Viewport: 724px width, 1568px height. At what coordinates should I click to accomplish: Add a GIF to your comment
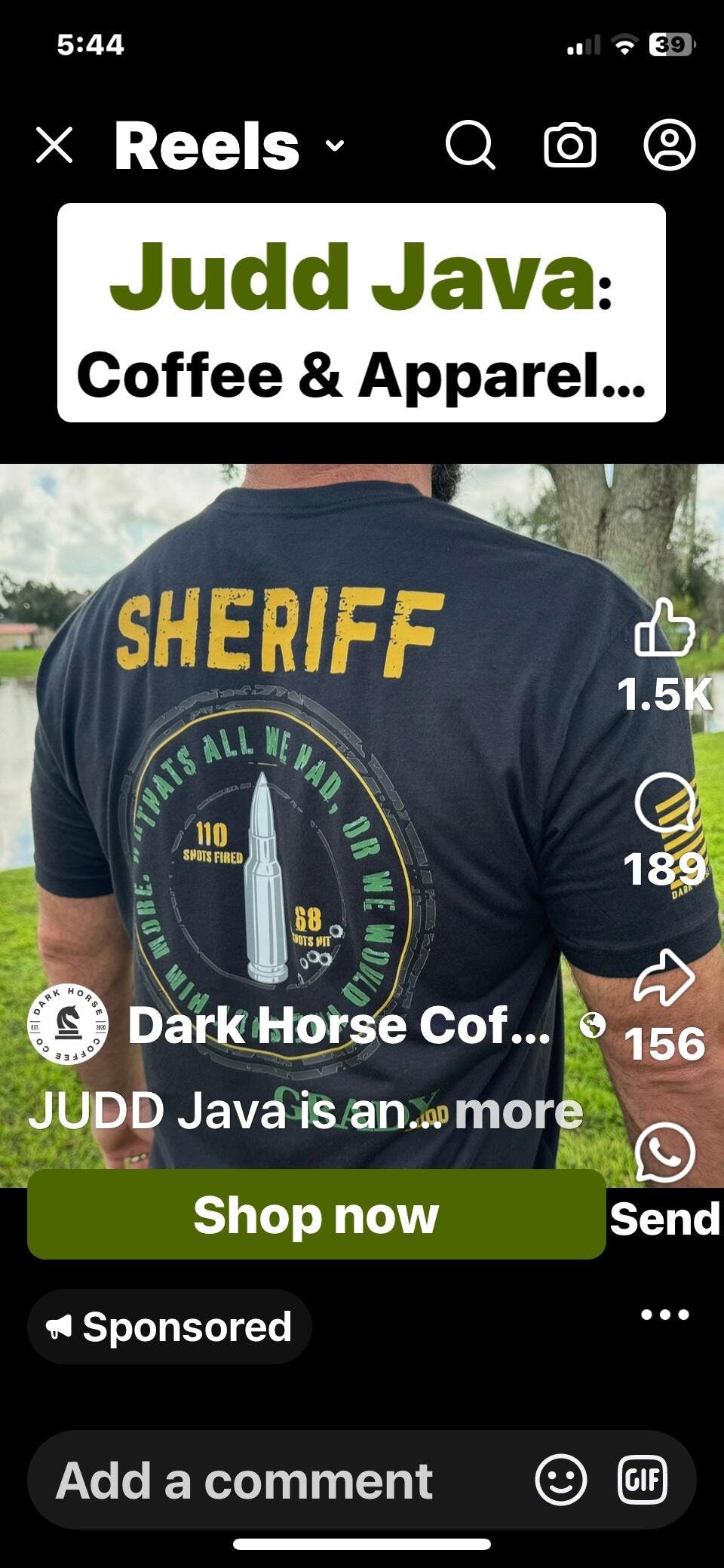[x=643, y=1480]
